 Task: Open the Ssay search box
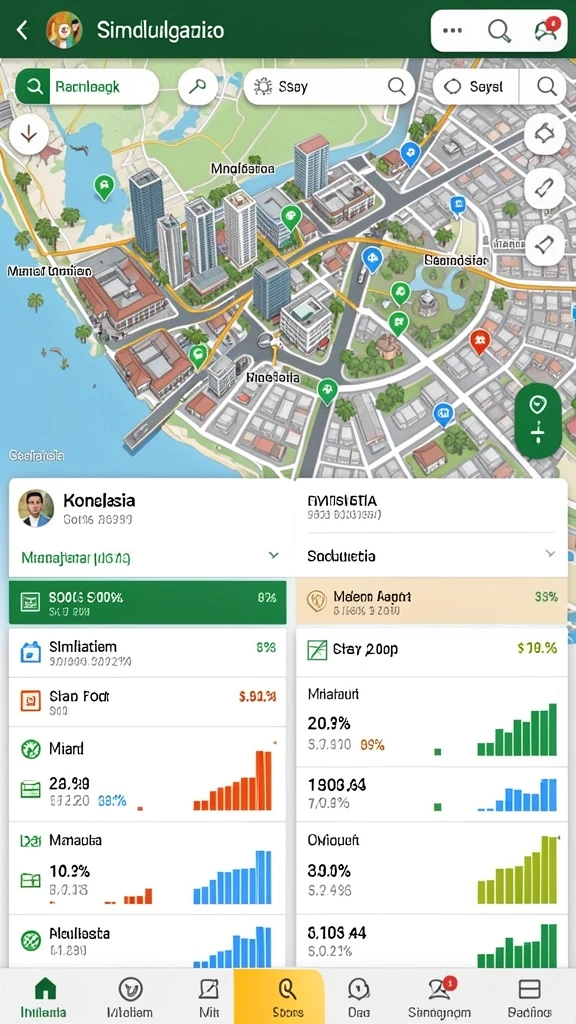[x=329, y=86]
